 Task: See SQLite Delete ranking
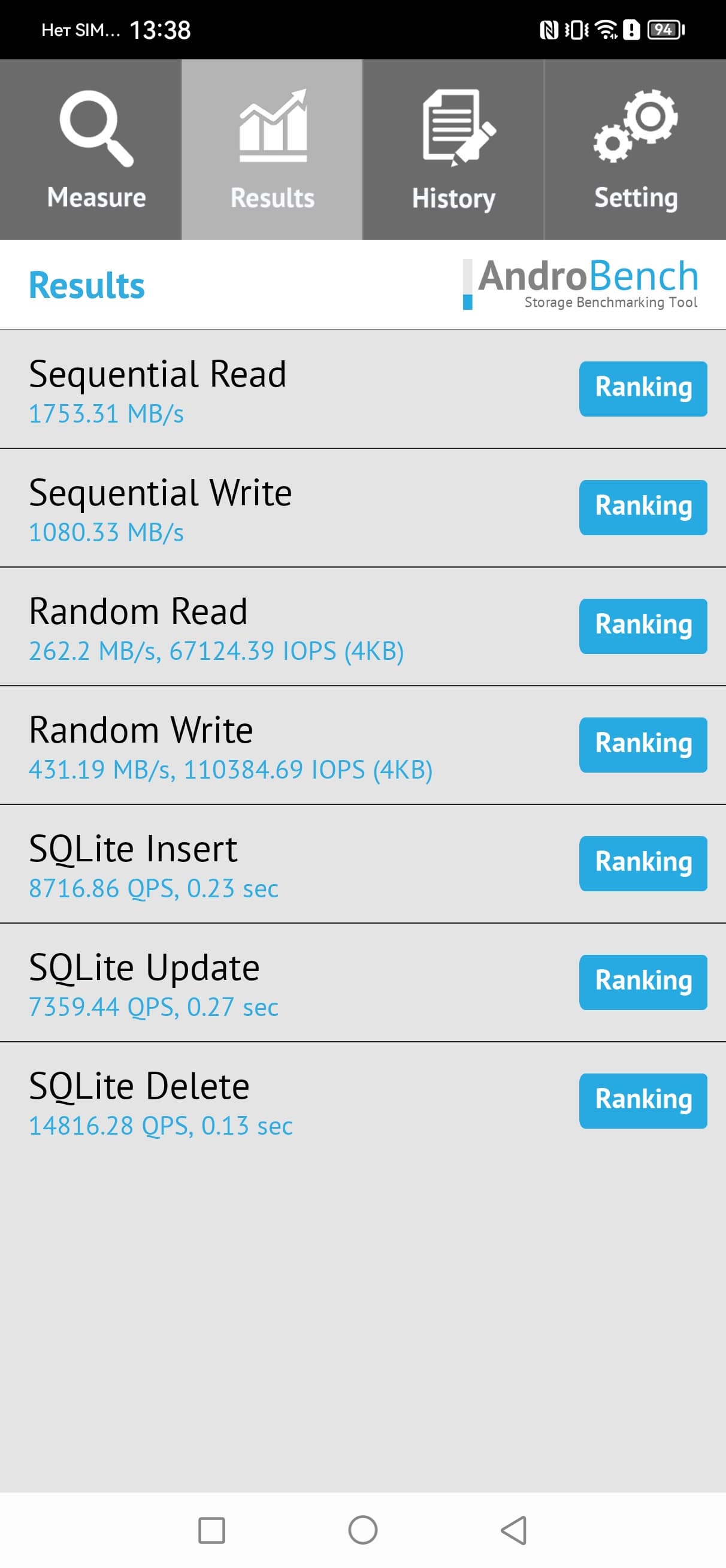tap(643, 1101)
